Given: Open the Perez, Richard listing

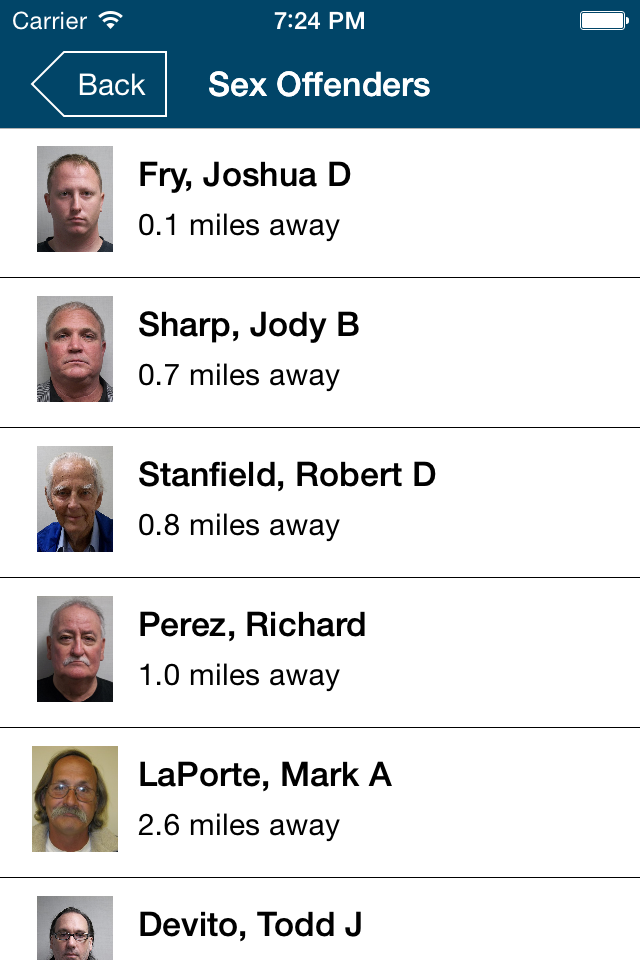Looking at the screenshot, I should click(320, 651).
